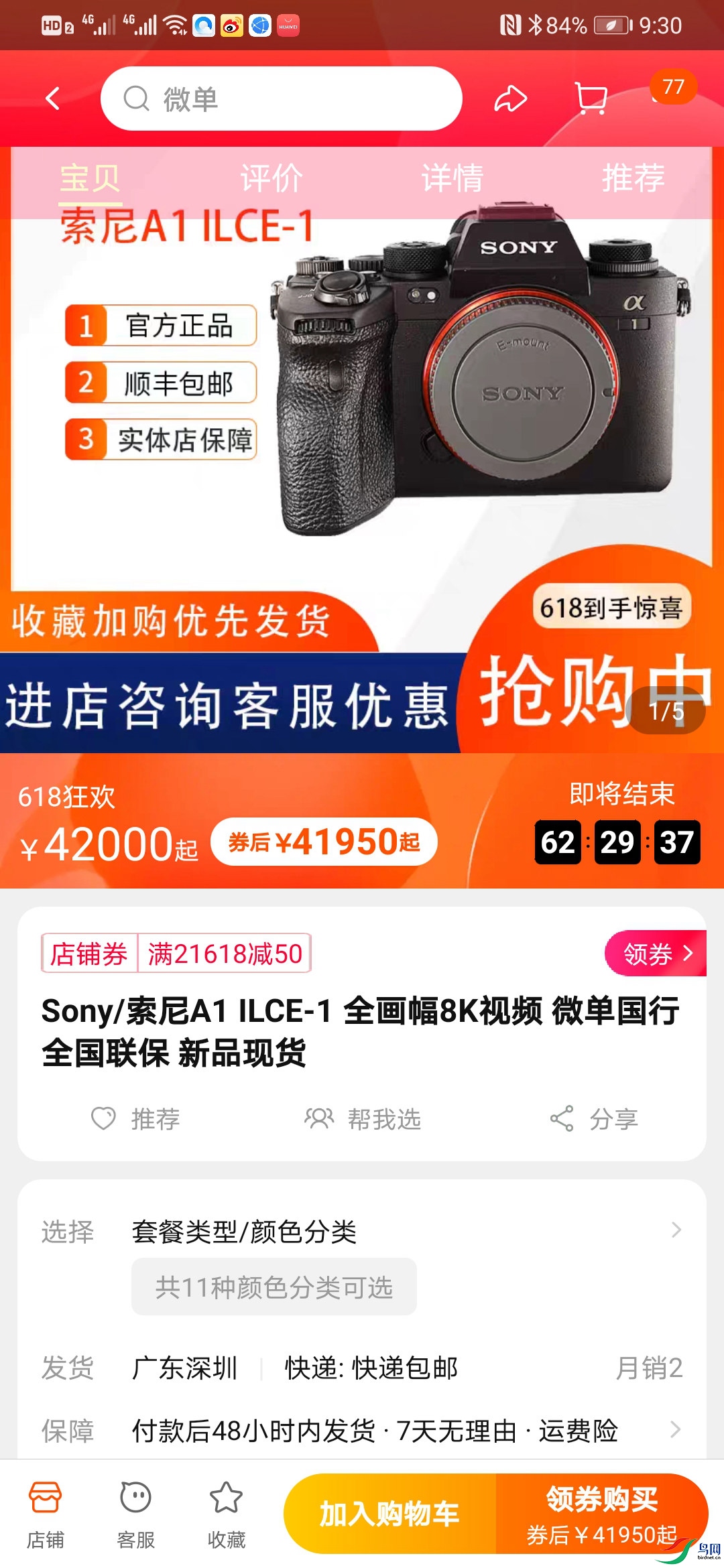The image size is (724, 1568).
Task: Tap 加入购物车 to add to cart
Action: click(389, 1513)
